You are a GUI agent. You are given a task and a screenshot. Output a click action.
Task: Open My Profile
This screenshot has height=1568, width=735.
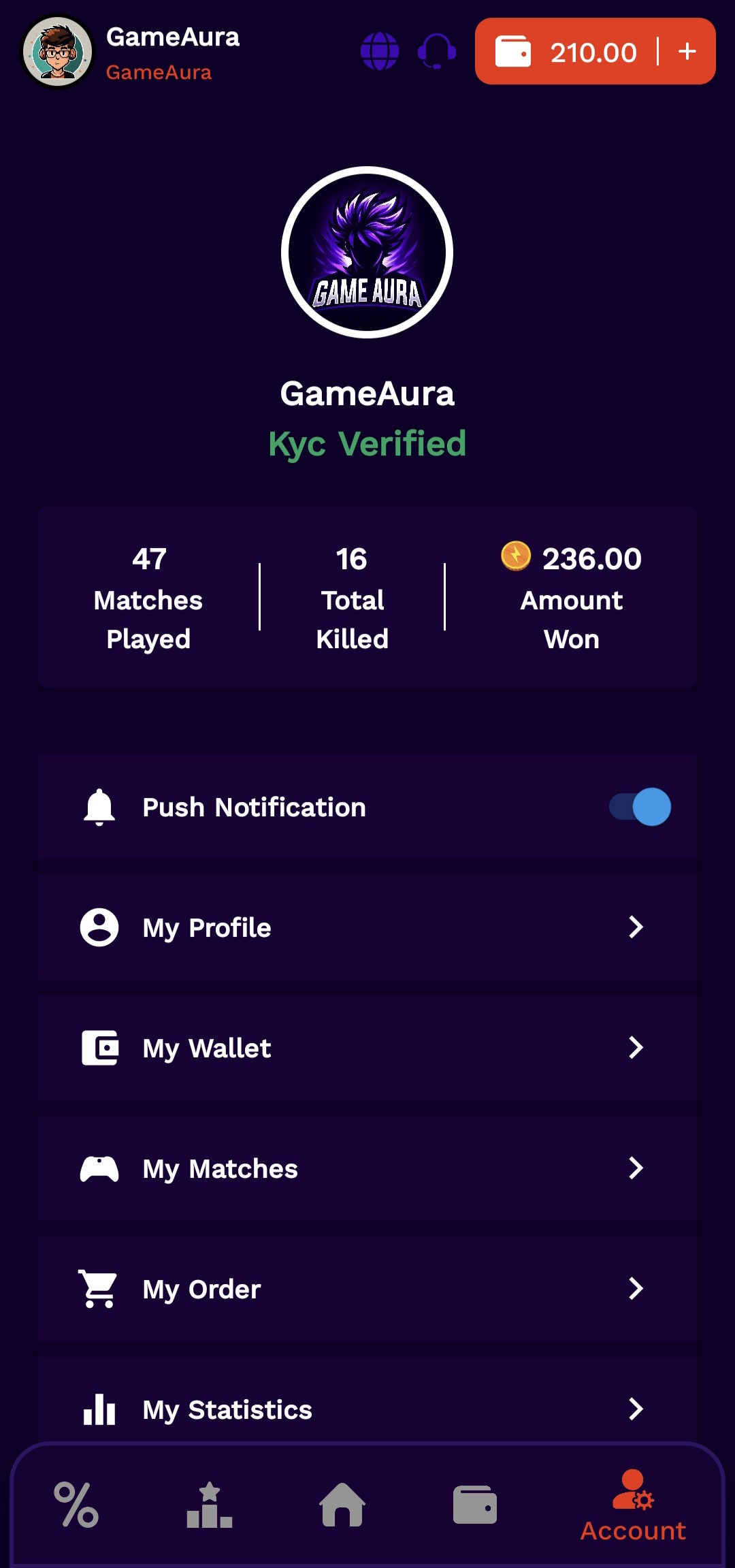[367, 927]
